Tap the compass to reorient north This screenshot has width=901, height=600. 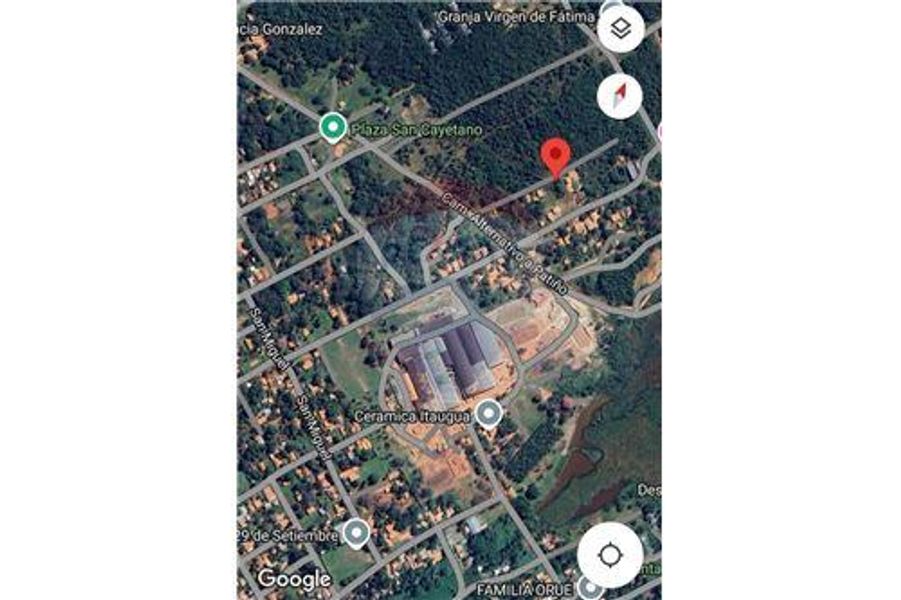tap(620, 96)
